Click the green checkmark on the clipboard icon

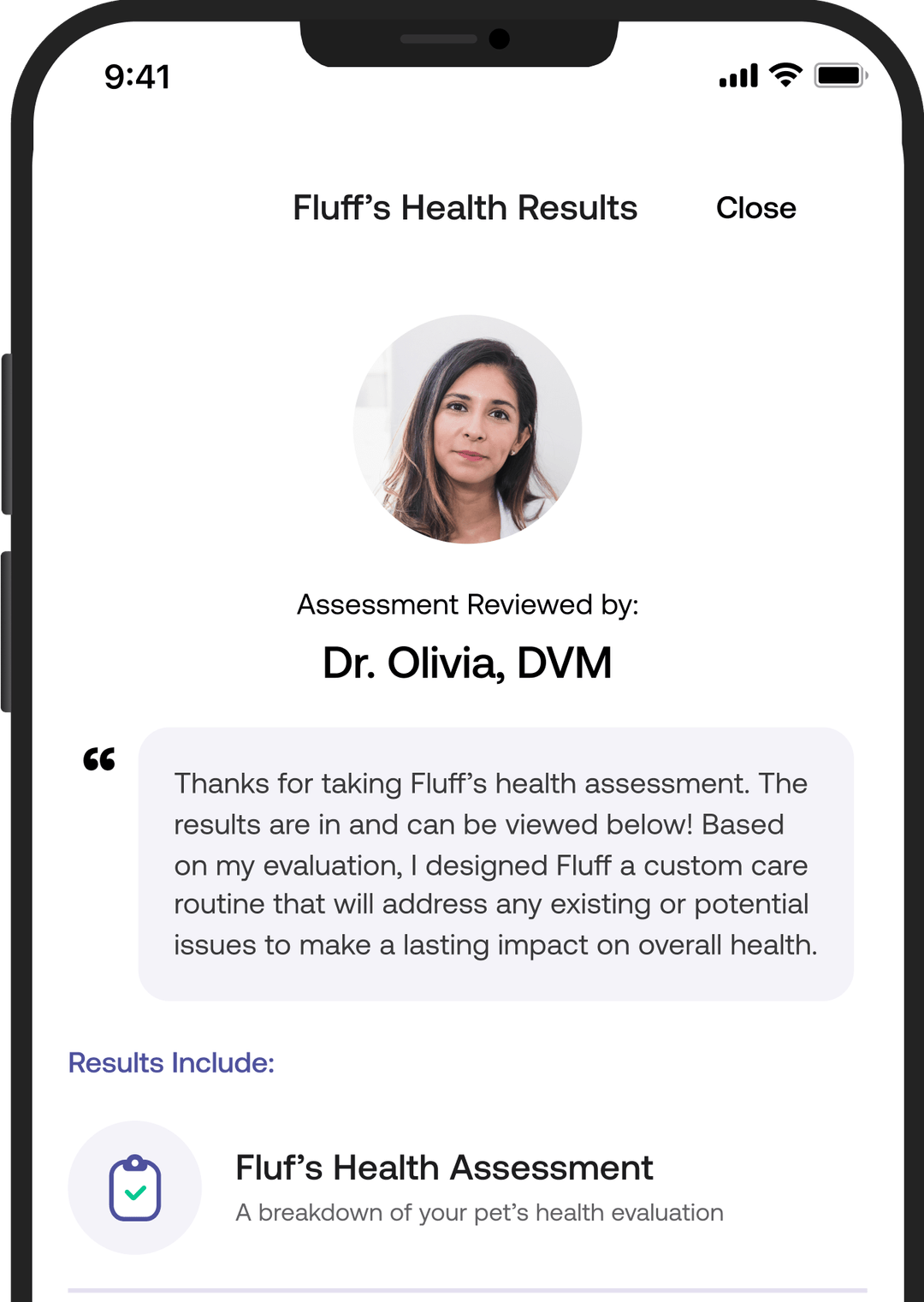click(135, 1192)
